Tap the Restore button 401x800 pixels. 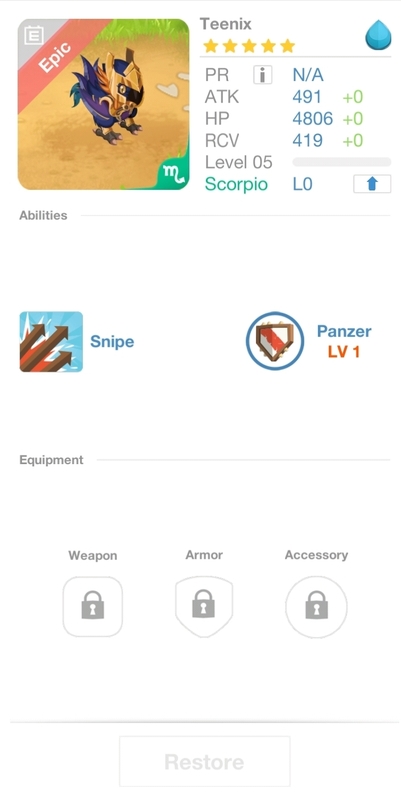[x=205, y=762]
